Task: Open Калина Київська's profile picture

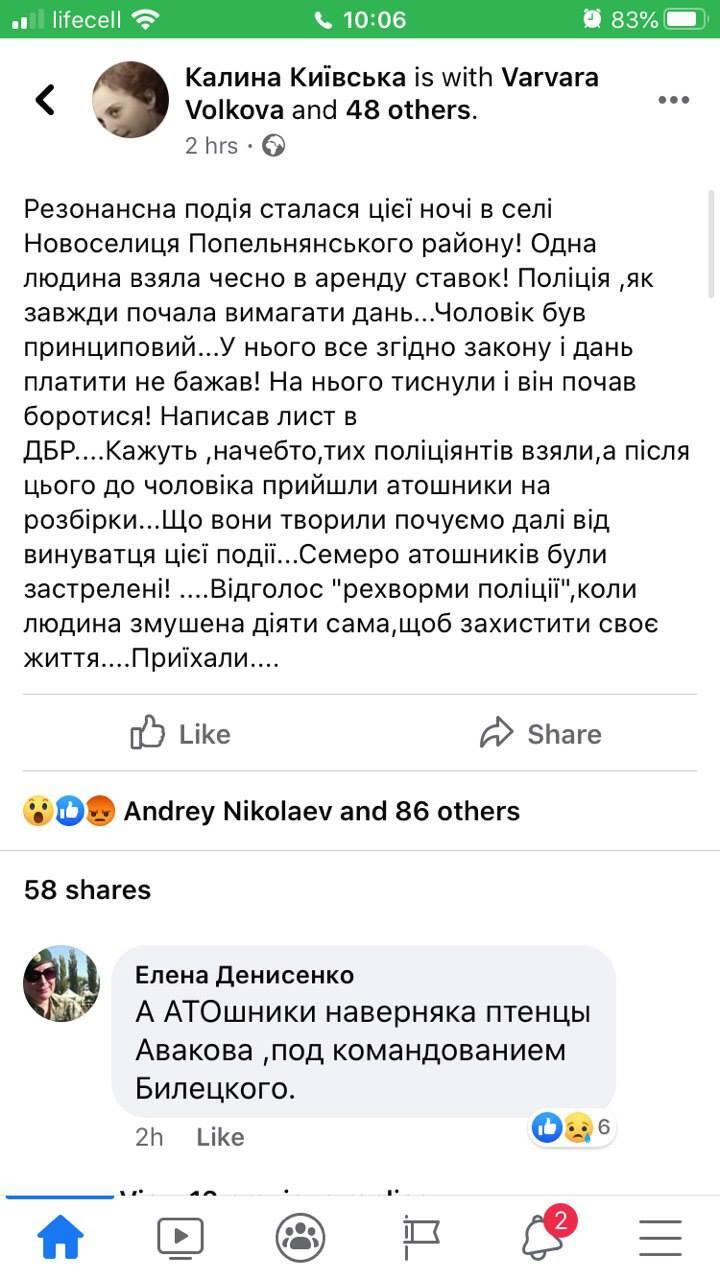Action: tap(130, 100)
